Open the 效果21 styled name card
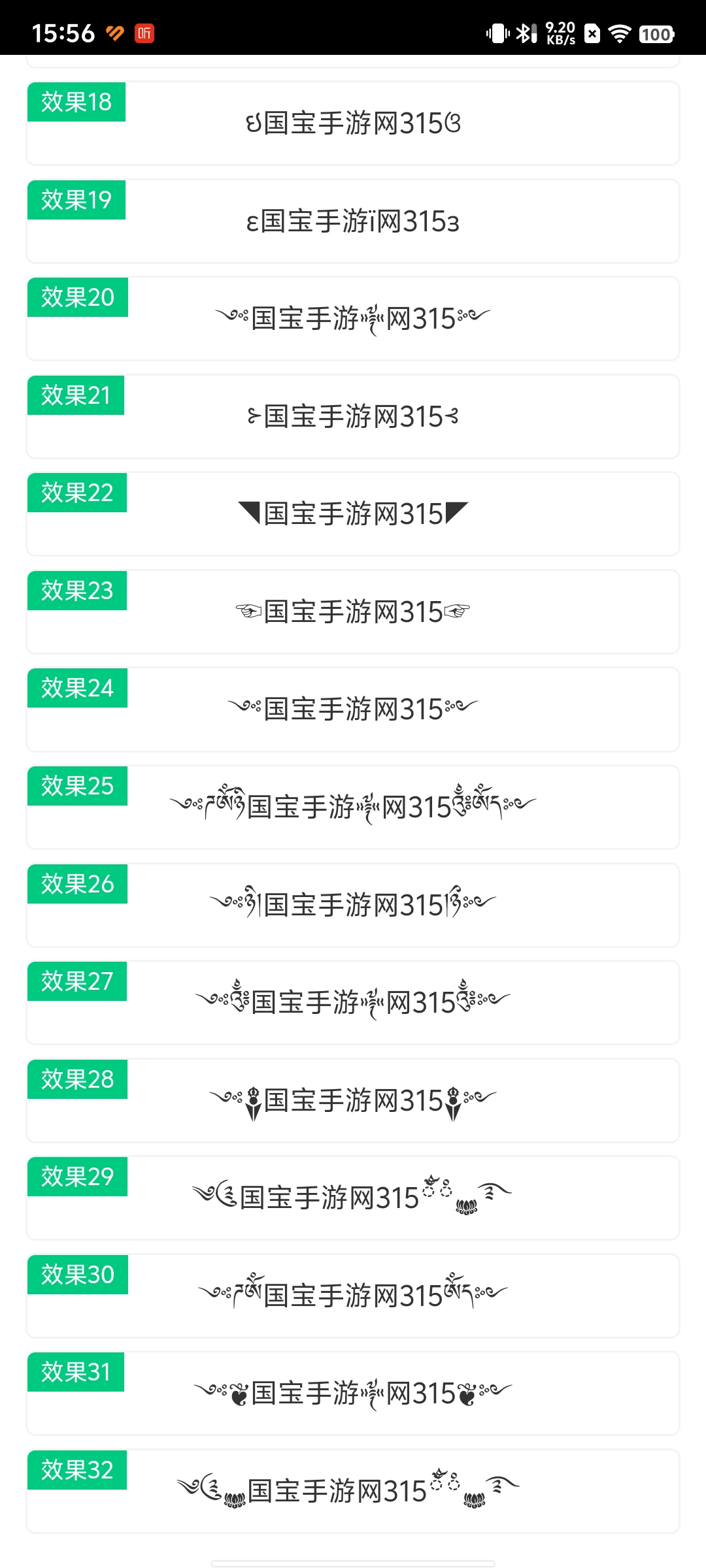The image size is (706, 1568). 353,417
